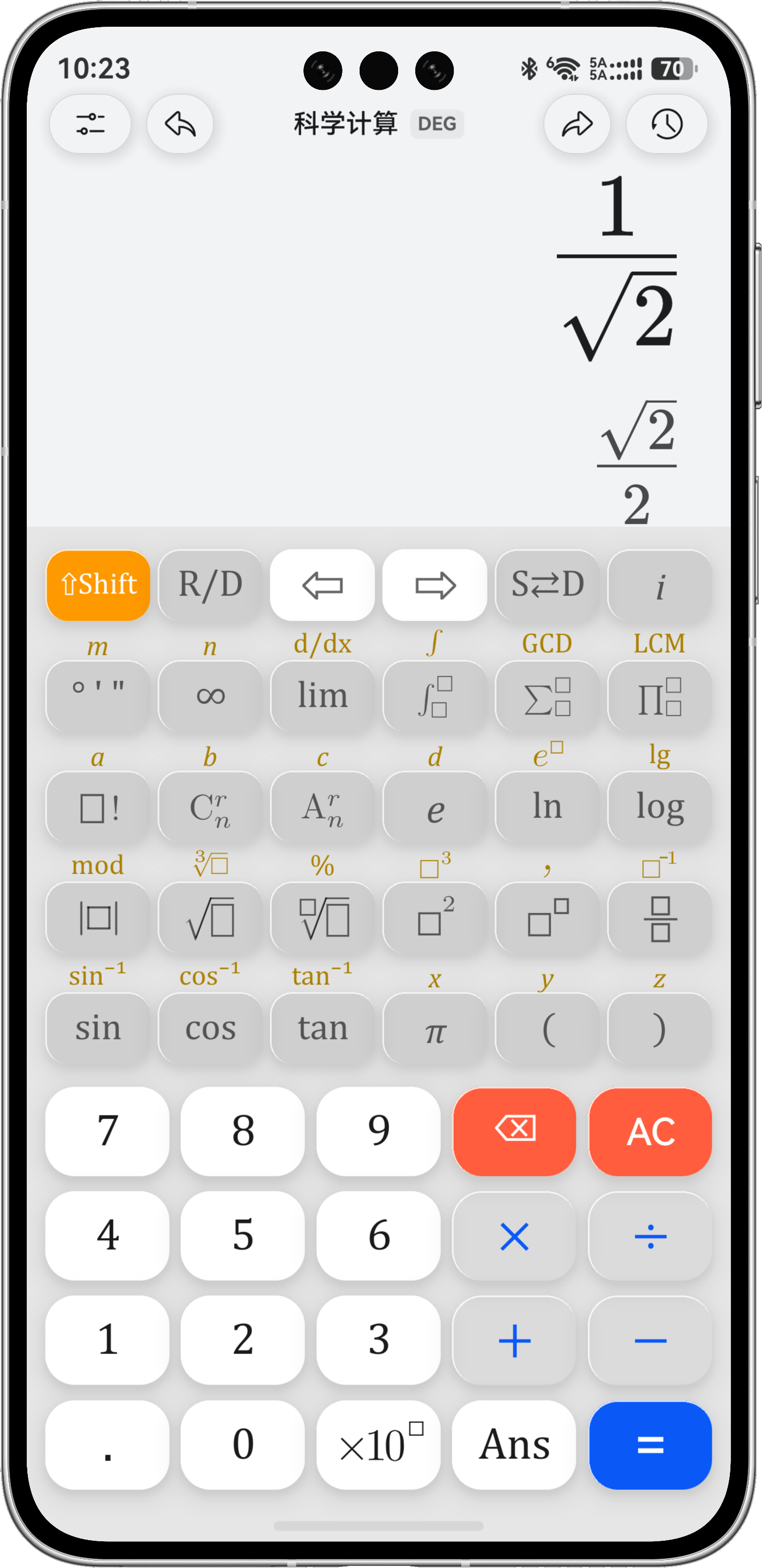Calculate with the blue equals button

[x=651, y=1445]
